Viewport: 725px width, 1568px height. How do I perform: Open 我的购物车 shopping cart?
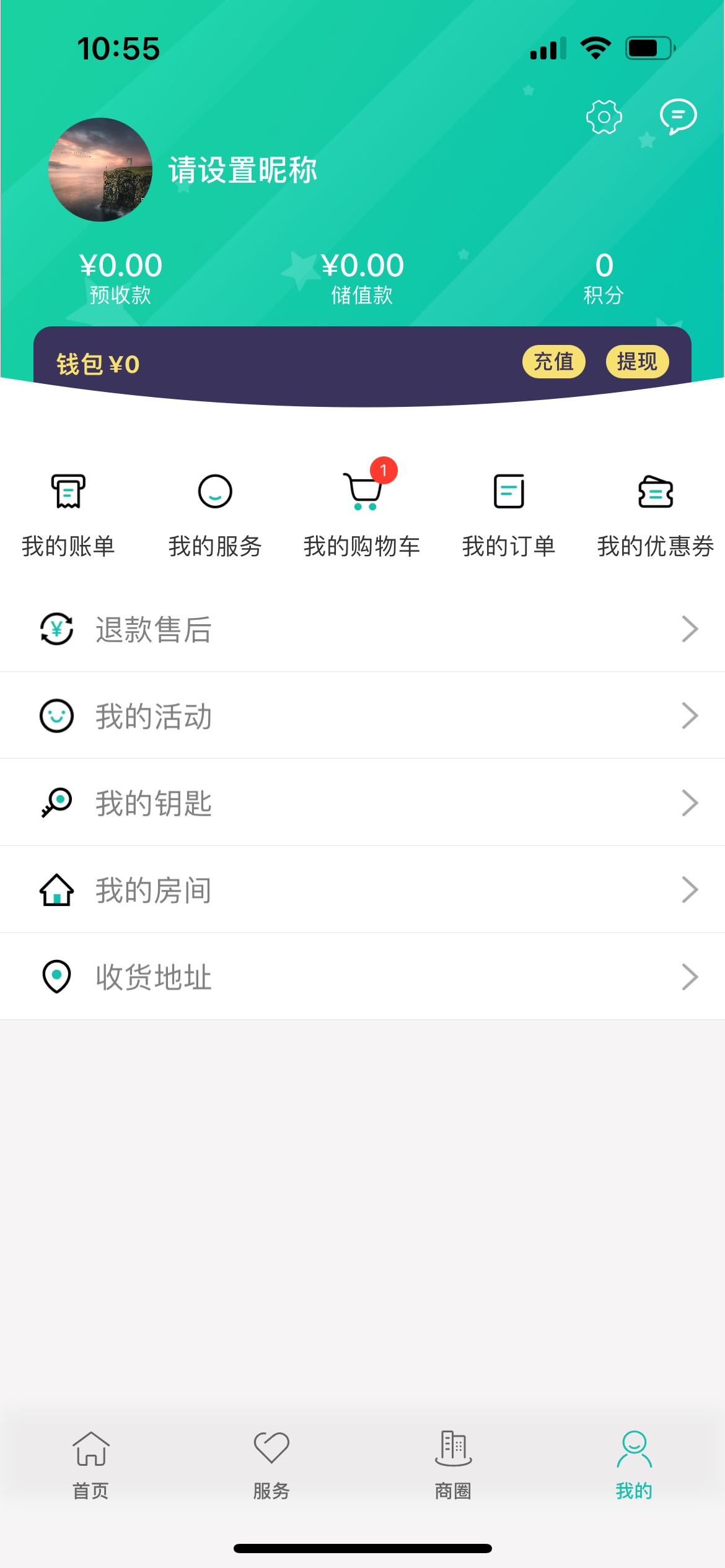coord(362,514)
